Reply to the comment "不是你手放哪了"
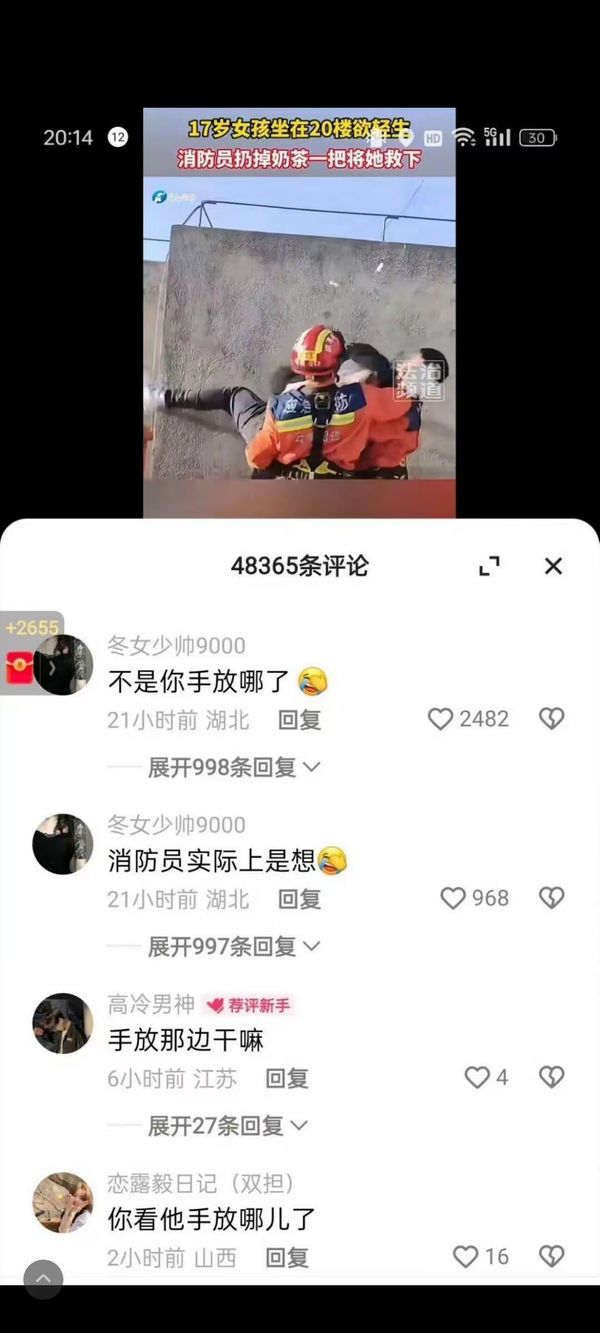Image resolution: width=600 pixels, height=1333 pixels. click(299, 719)
